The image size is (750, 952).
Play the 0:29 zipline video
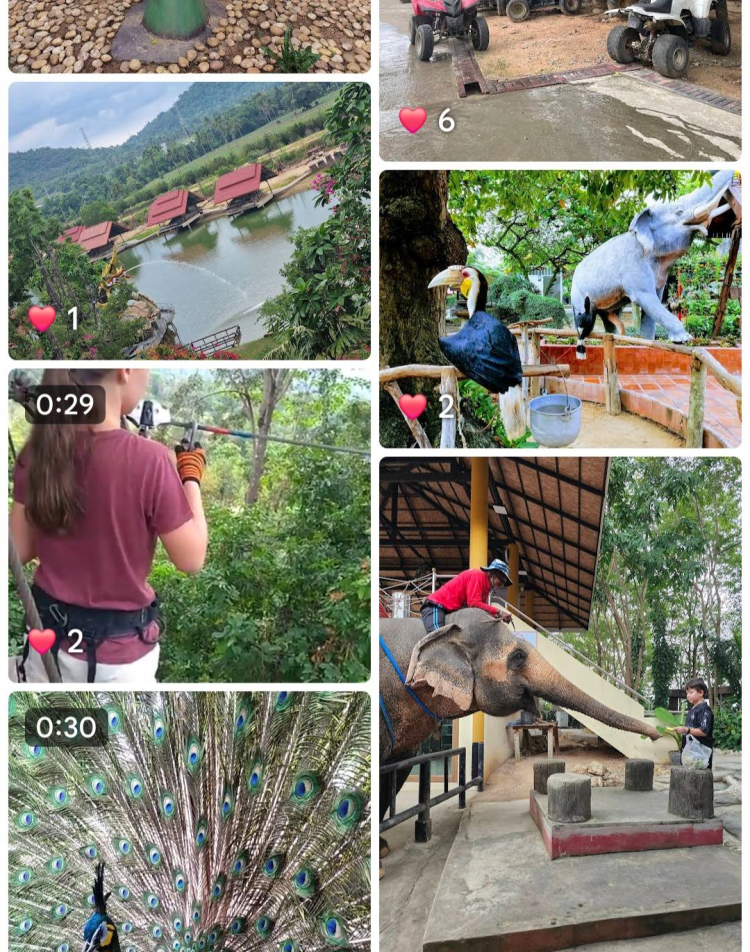click(189, 525)
